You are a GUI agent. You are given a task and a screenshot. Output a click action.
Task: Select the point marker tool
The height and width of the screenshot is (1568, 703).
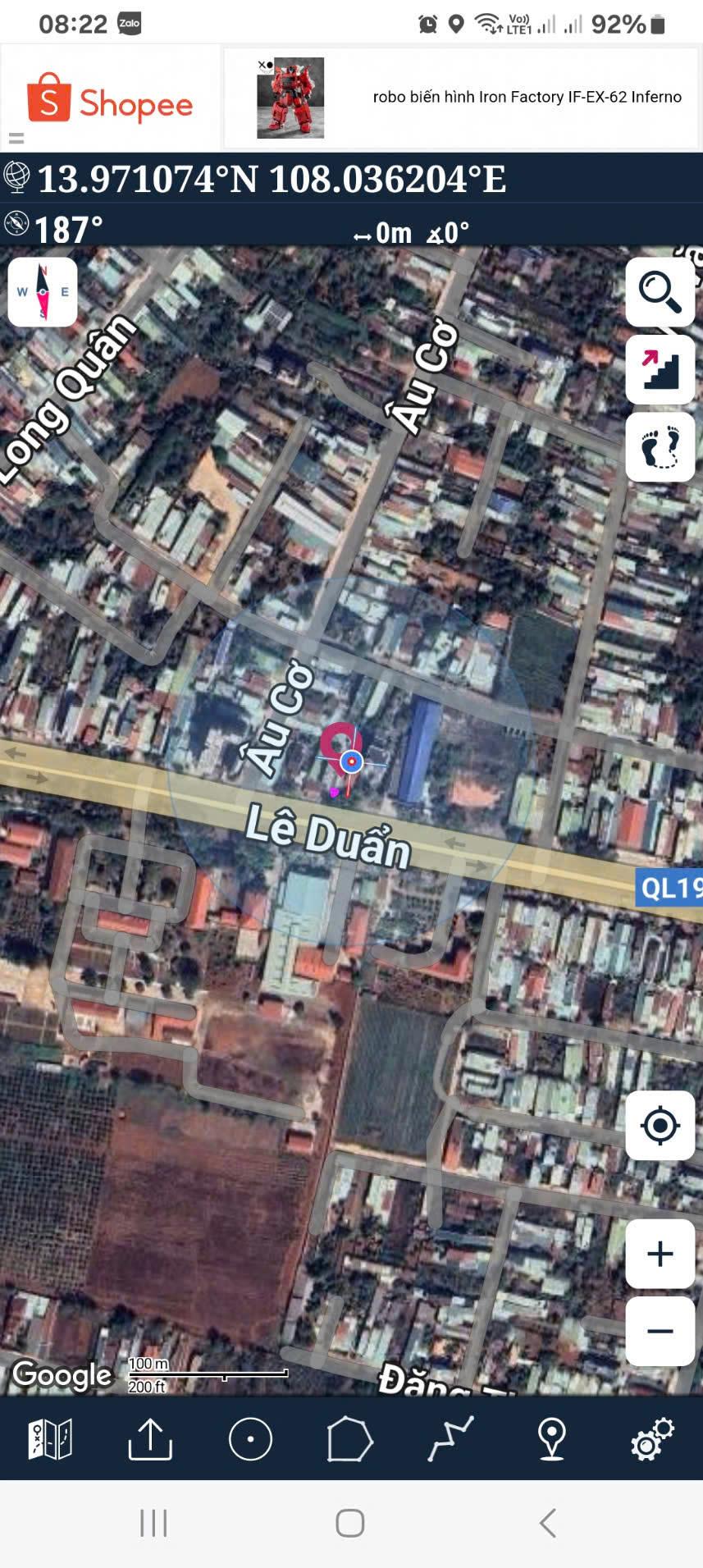pyautogui.click(x=250, y=1439)
